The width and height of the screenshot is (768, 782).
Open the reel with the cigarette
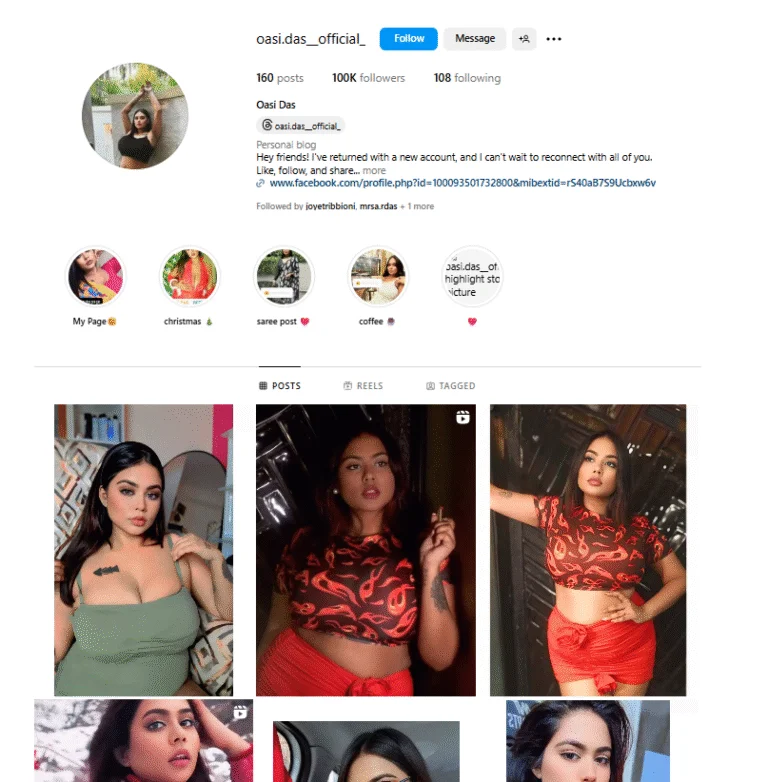365,550
